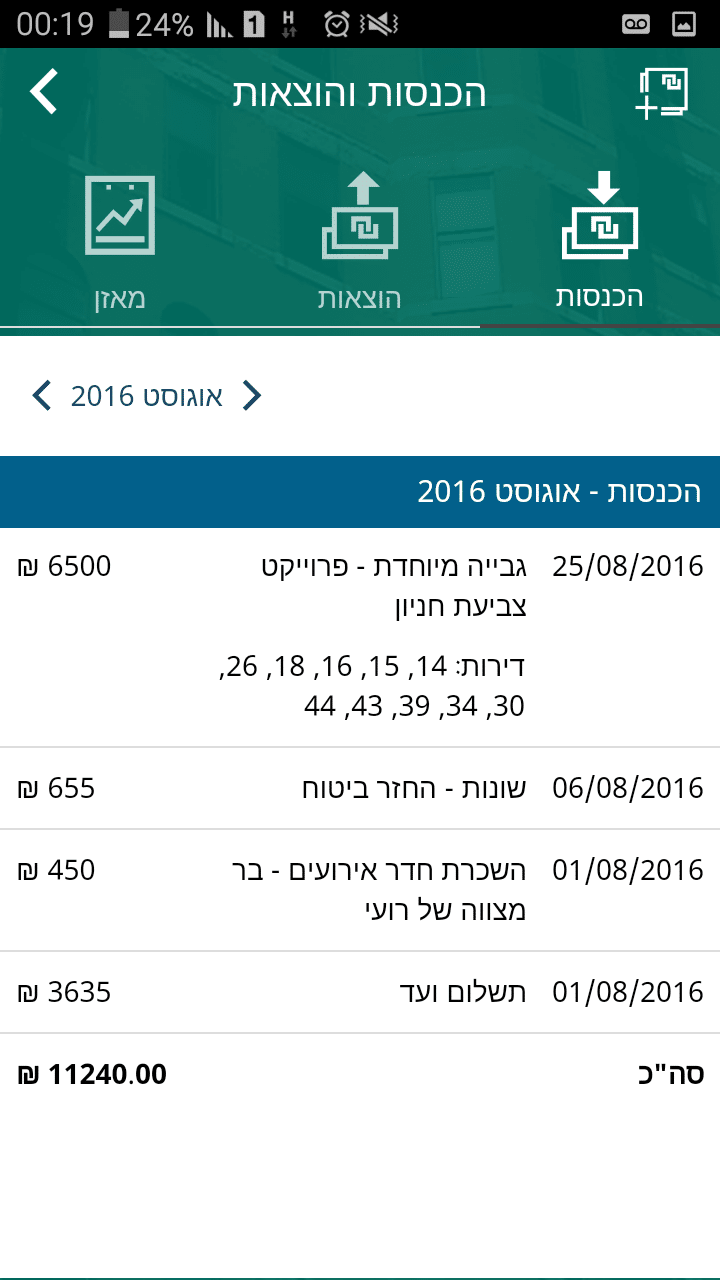This screenshot has height=1280, width=720.
Task: Switch to the מאזן (balance) tab
Action: point(120,240)
